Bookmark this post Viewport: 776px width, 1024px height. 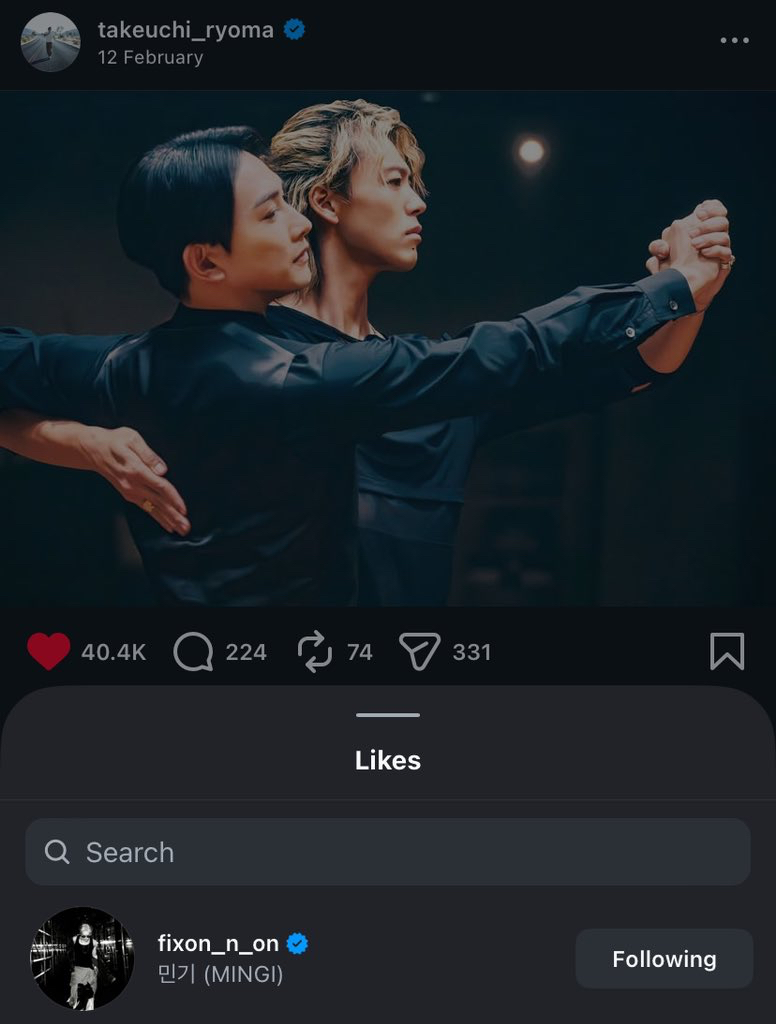[x=727, y=652]
